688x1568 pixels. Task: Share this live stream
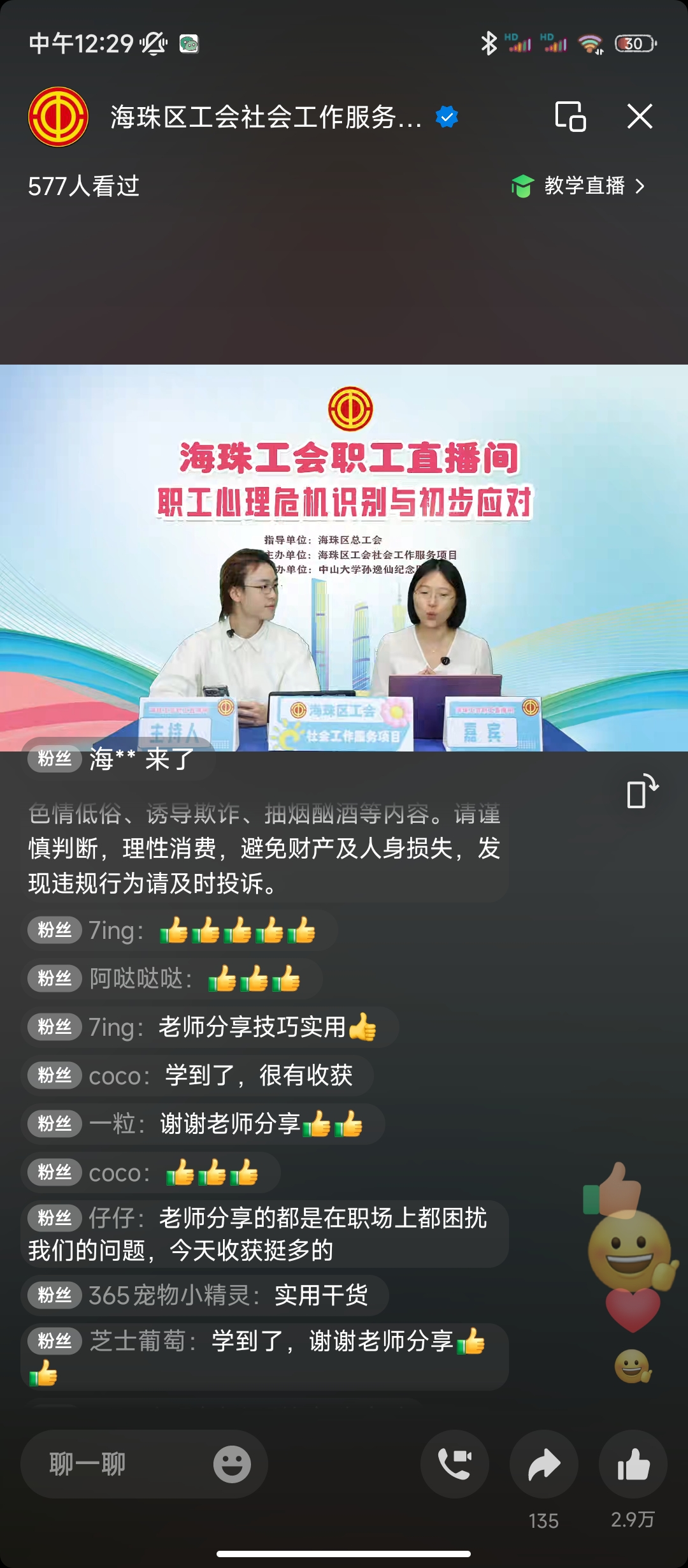[544, 1464]
